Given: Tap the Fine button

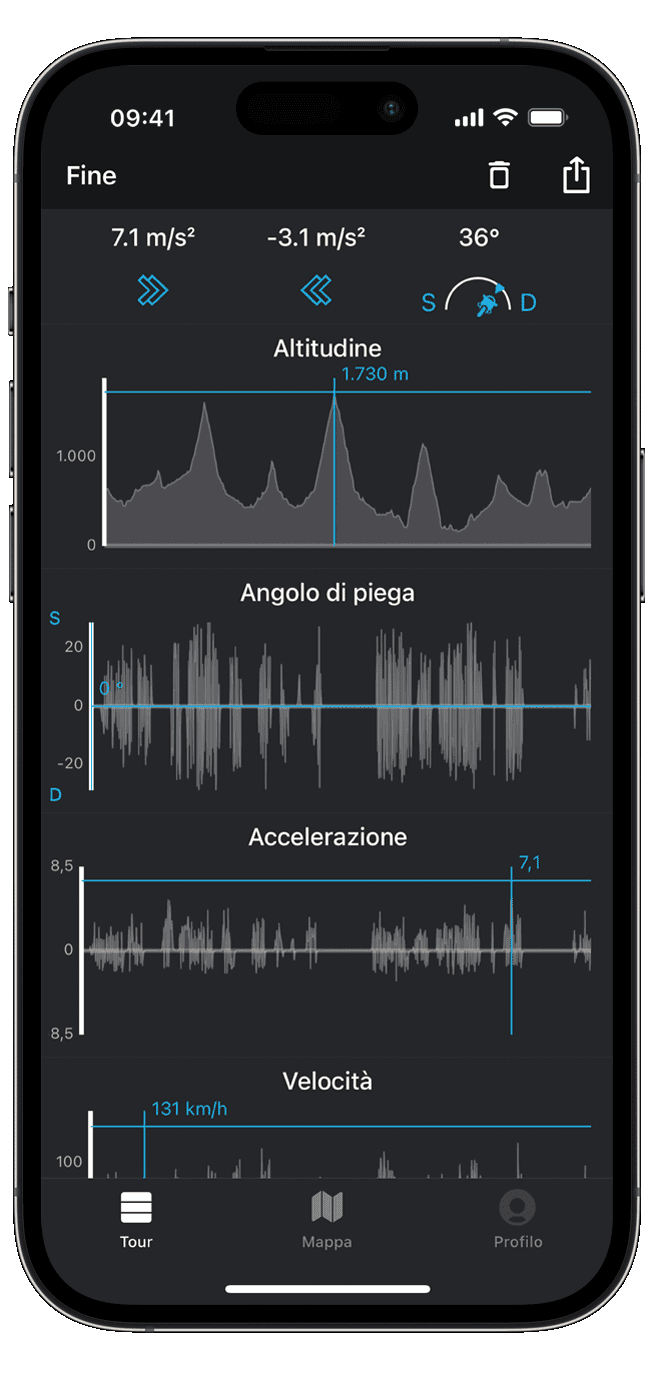Looking at the screenshot, I should pos(91,176).
